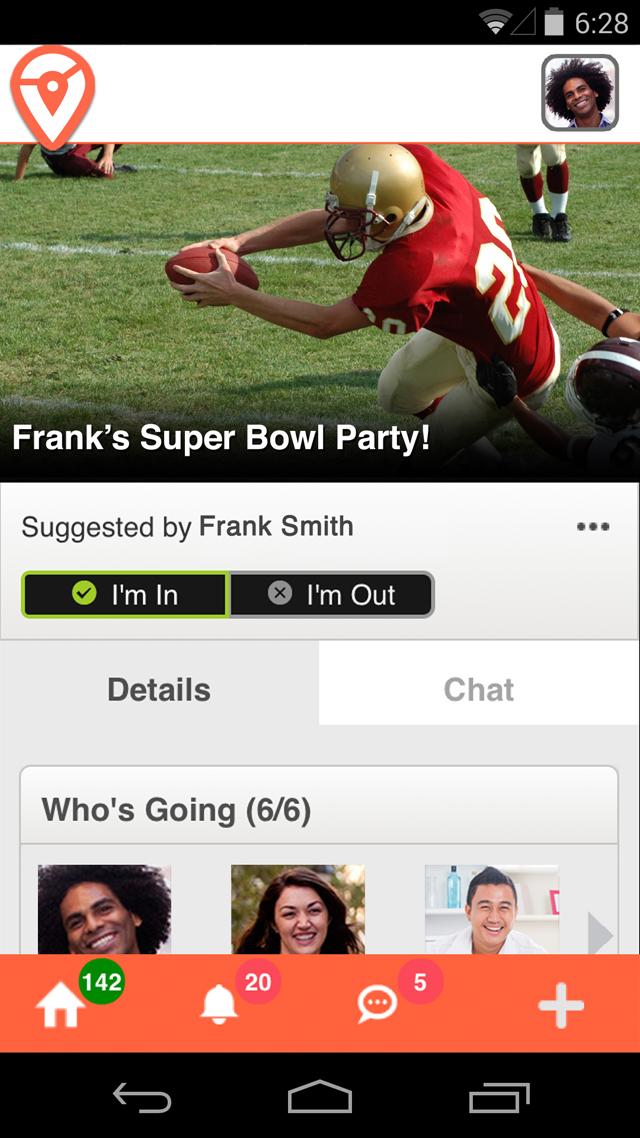The height and width of the screenshot is (1138, 640).
Task: Select the I'm Out button
Action: tap(332, 594)
